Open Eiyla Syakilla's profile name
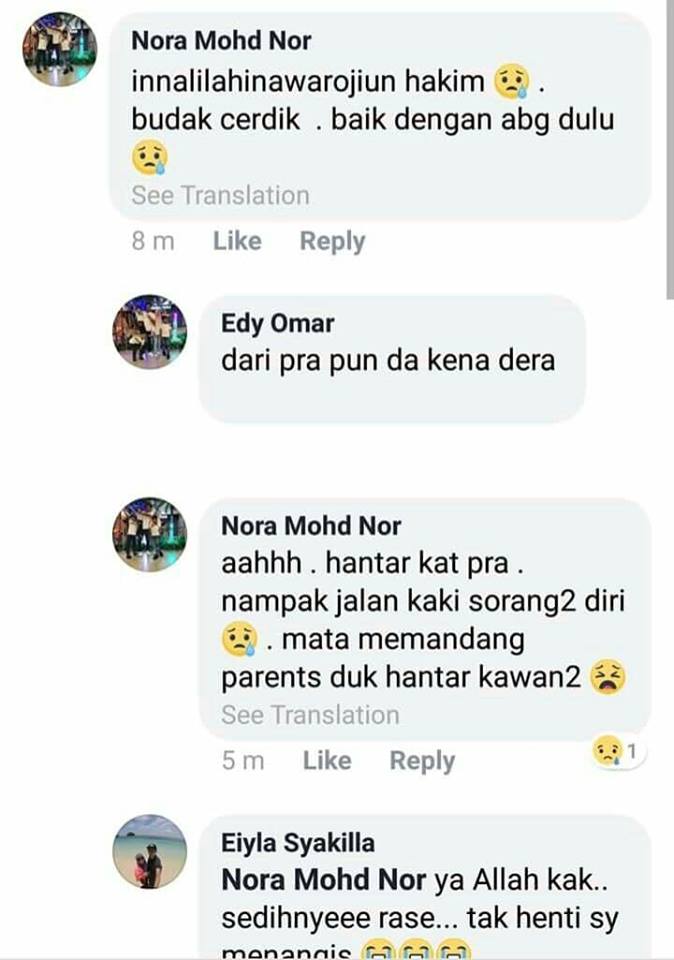Viewport: 674px width, 960px height. pos(297,844)
